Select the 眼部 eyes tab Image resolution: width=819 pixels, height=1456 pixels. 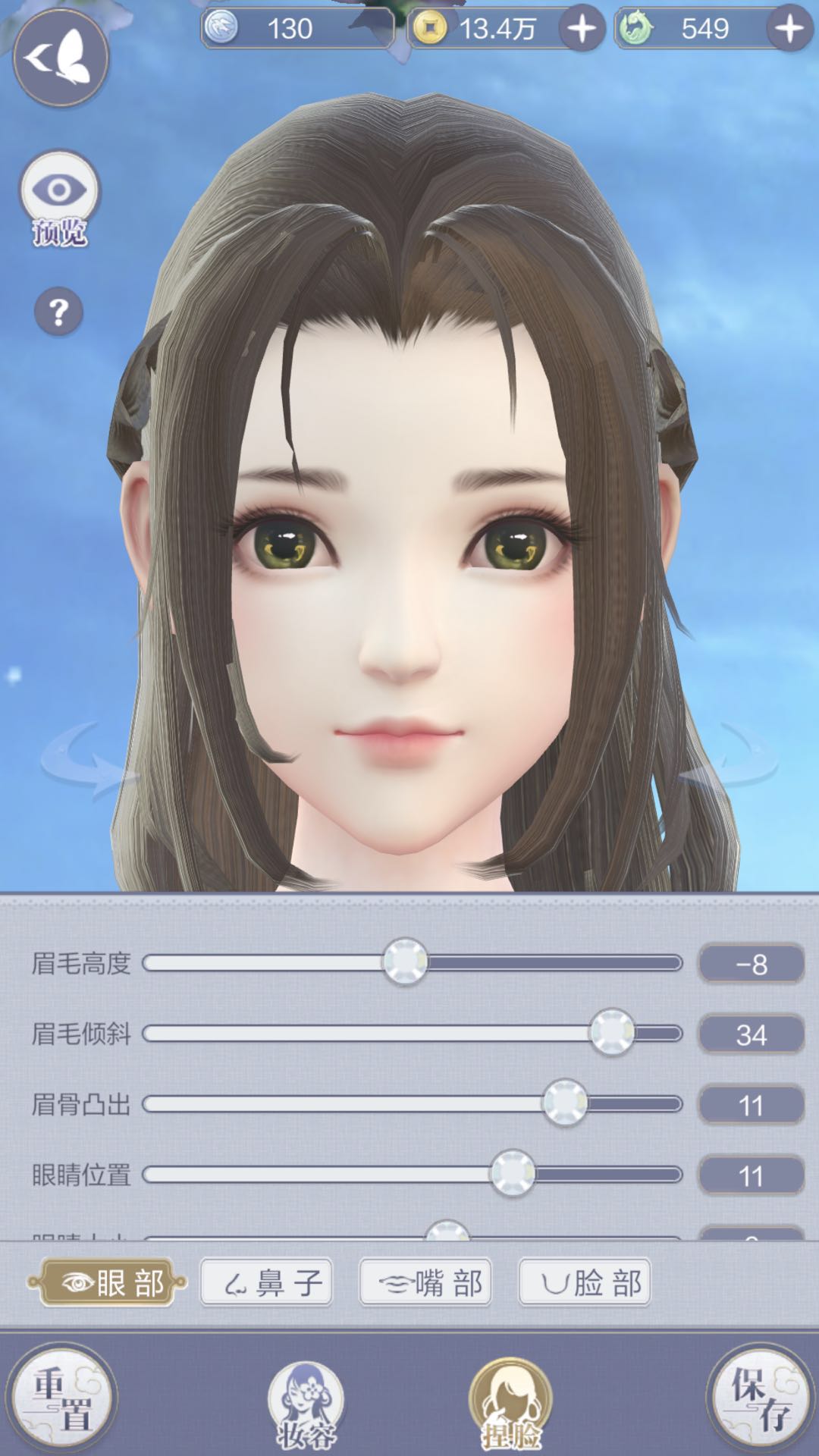pyautogui.click(x=108, y=1282)
